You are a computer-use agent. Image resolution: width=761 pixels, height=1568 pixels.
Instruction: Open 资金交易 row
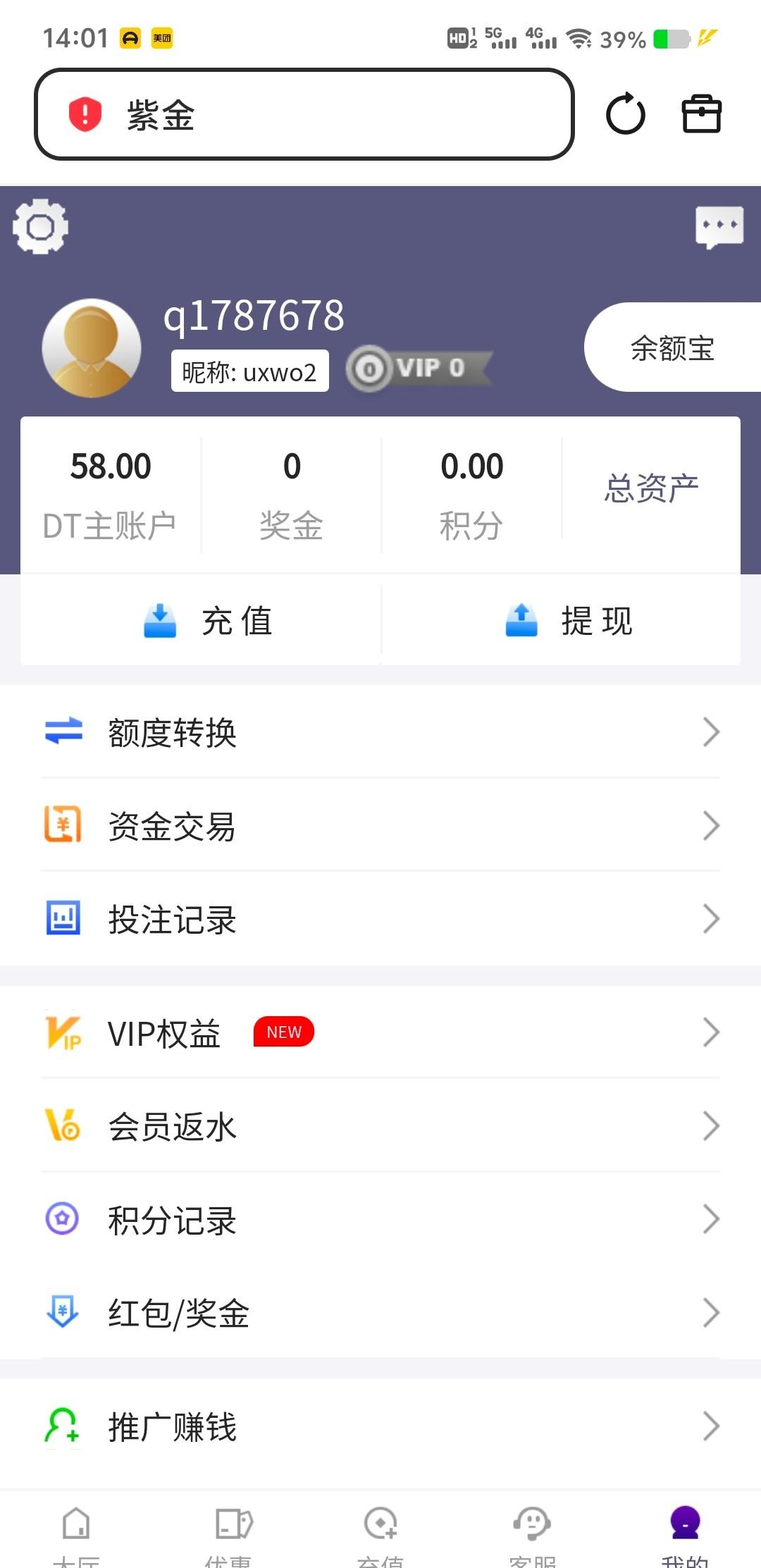point(380,826)
